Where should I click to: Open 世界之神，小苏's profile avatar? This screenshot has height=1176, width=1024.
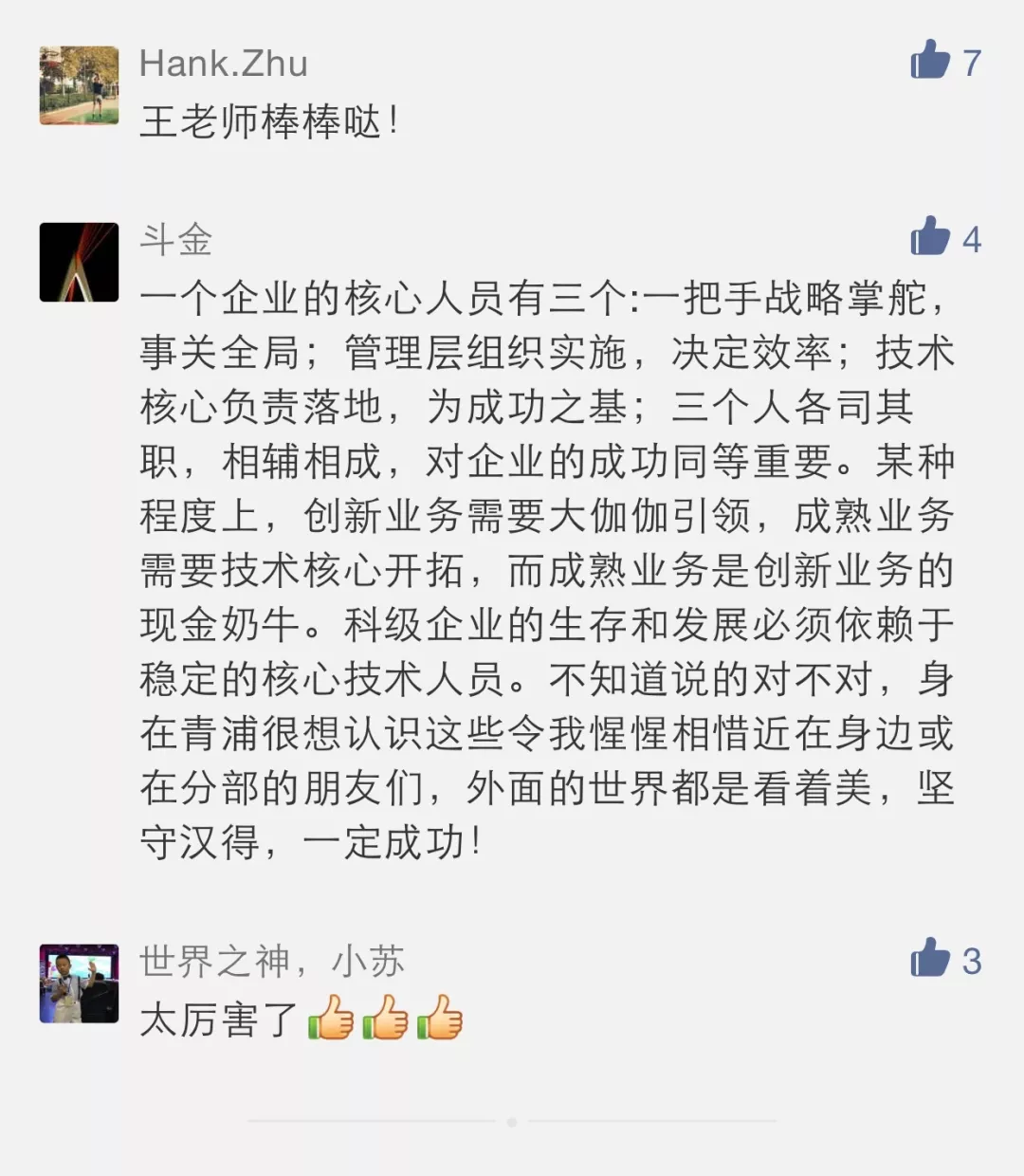(x=79, y=983)
